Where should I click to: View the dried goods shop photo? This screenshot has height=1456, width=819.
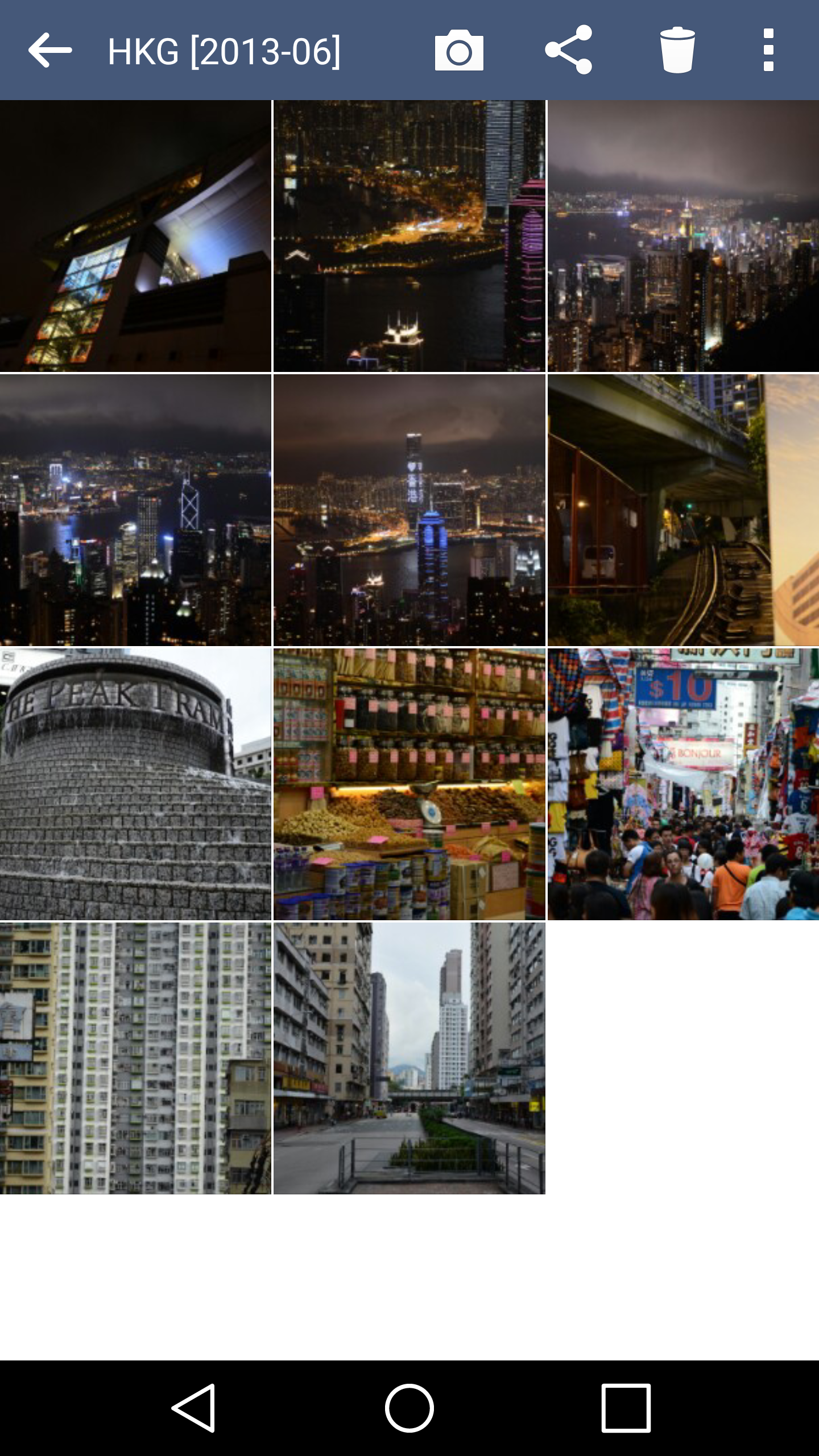(409, 784)
